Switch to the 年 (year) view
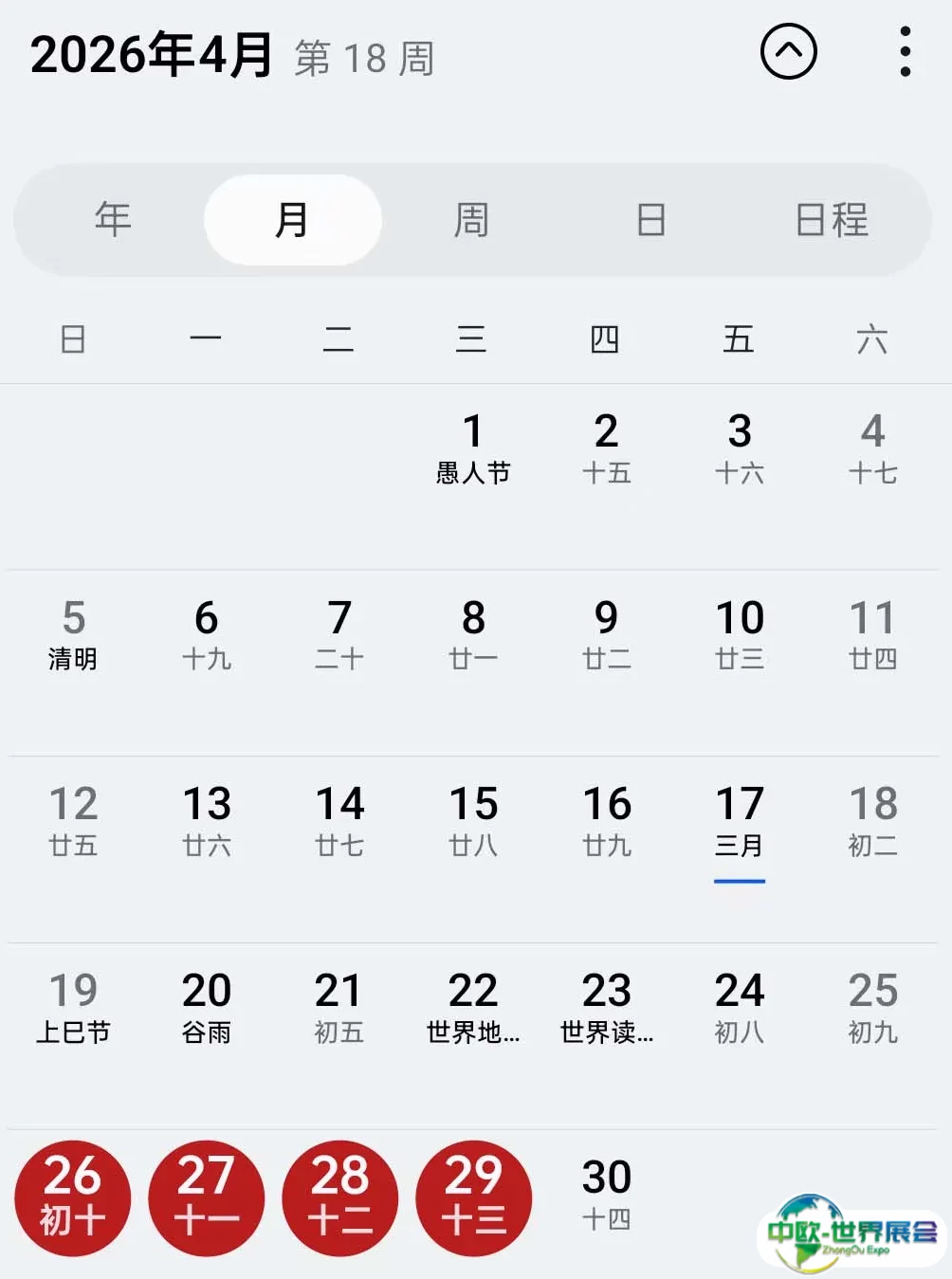This screenshot has width=952, height=1279. coord(112,220)
